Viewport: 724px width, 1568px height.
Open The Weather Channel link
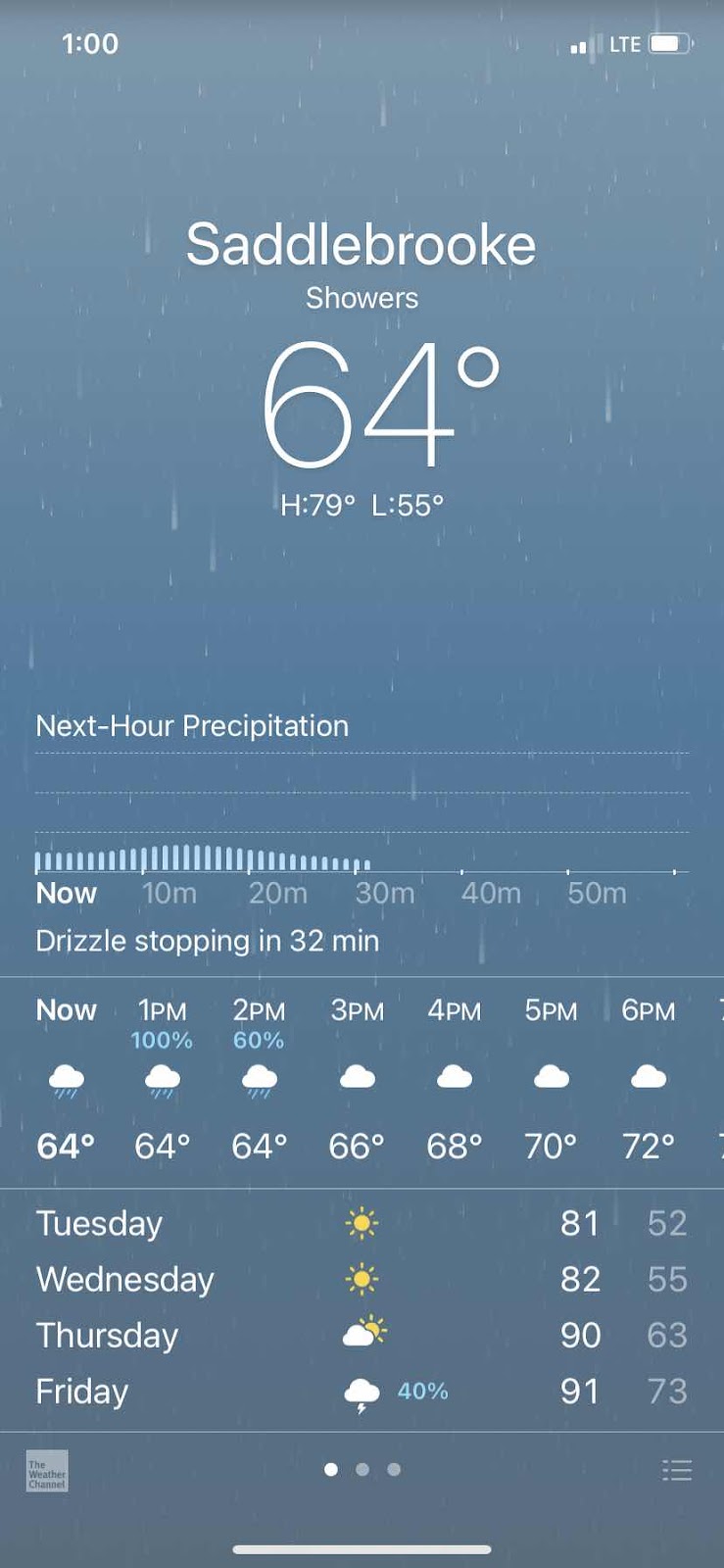(47, 1471)
